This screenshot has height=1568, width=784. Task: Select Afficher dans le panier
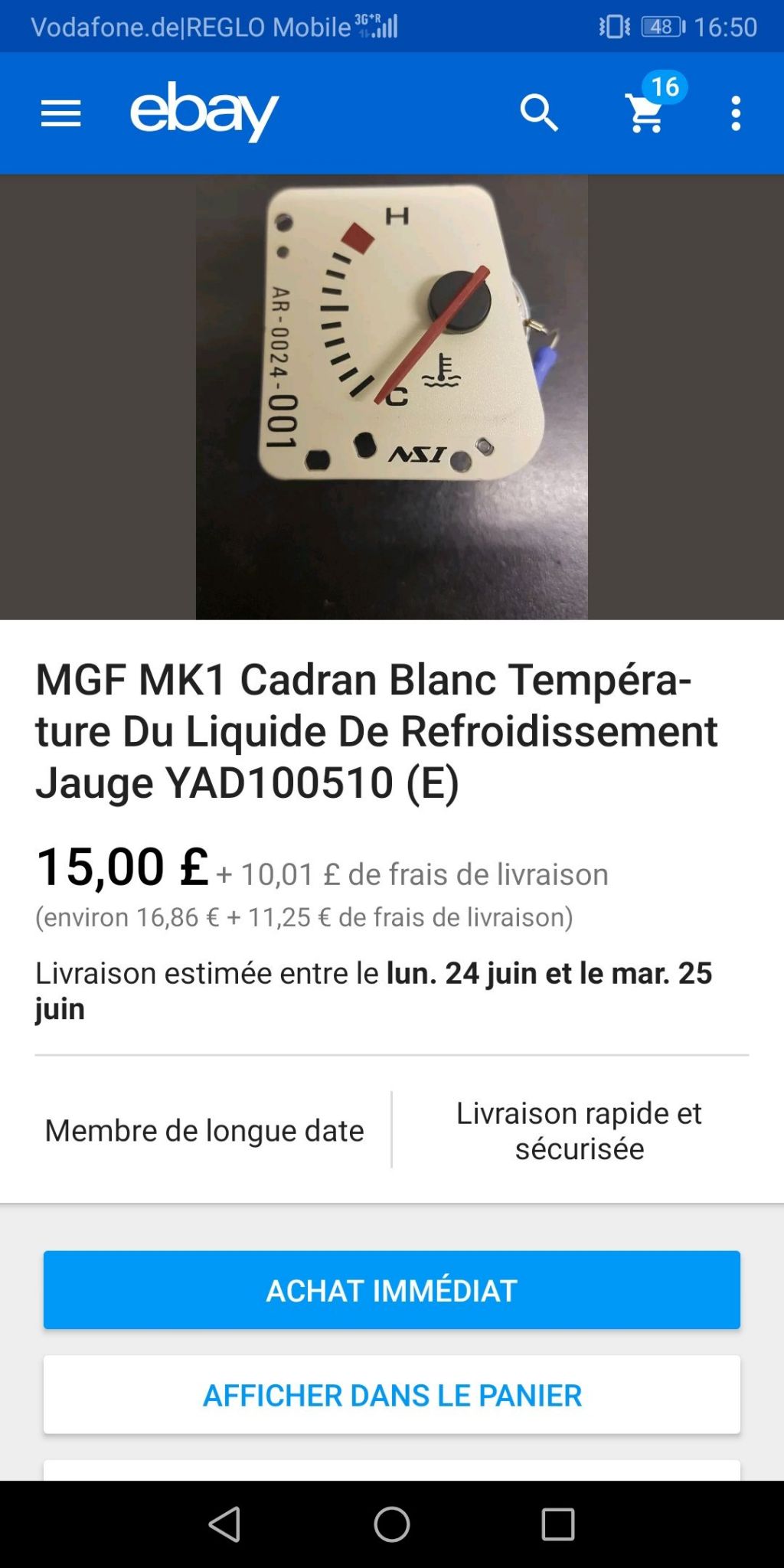click(x=392, y=1395)
